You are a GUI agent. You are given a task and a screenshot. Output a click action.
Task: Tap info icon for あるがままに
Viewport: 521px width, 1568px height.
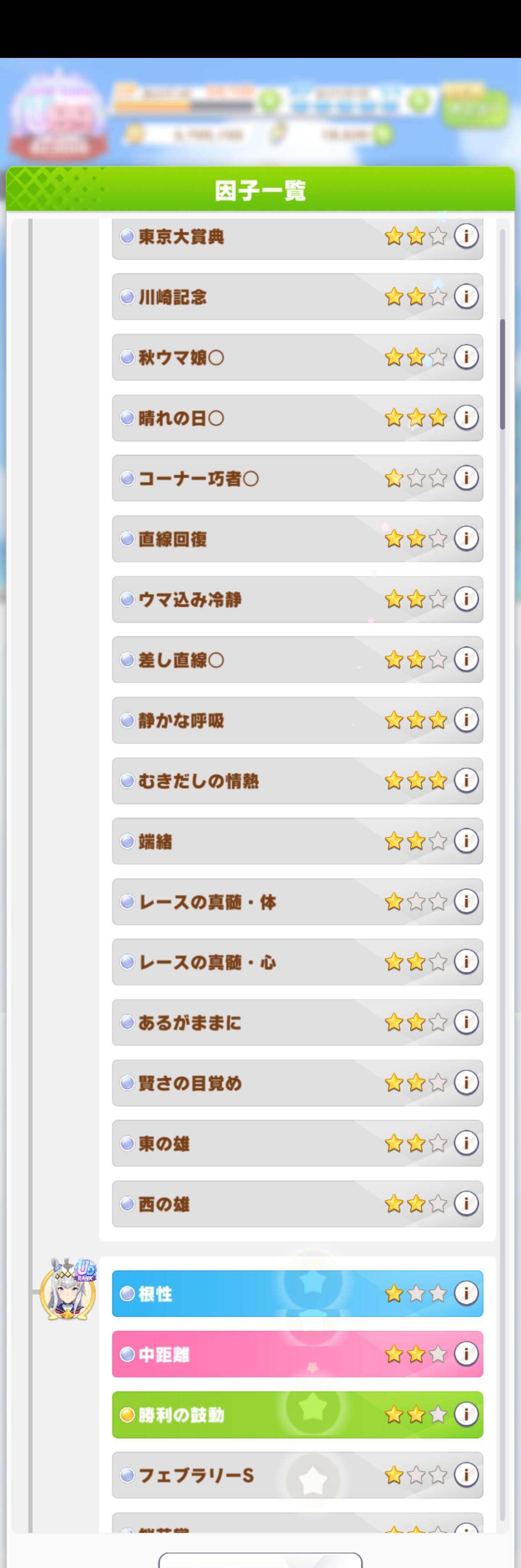[466, 1023]
